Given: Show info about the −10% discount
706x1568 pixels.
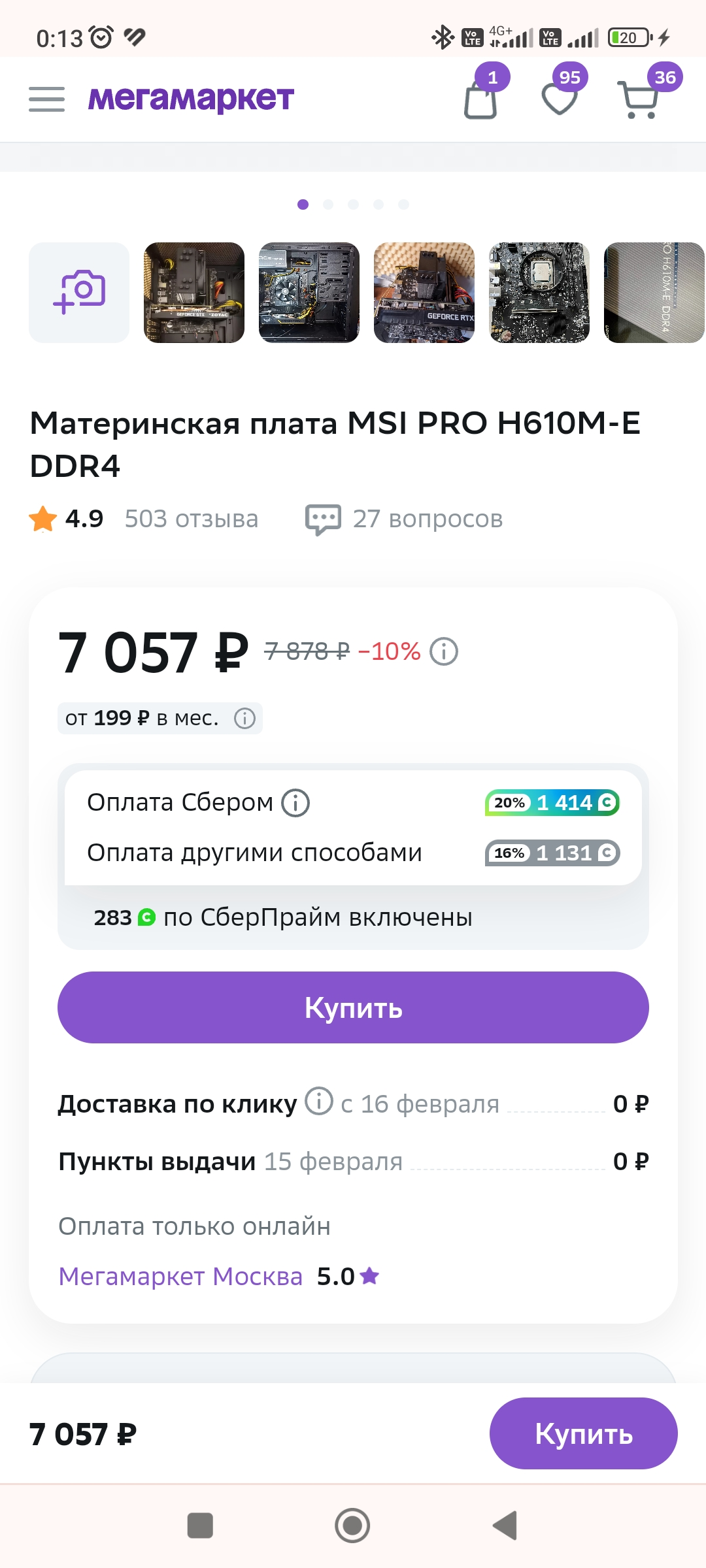Looking at the screenshot, I should (444, 651).
